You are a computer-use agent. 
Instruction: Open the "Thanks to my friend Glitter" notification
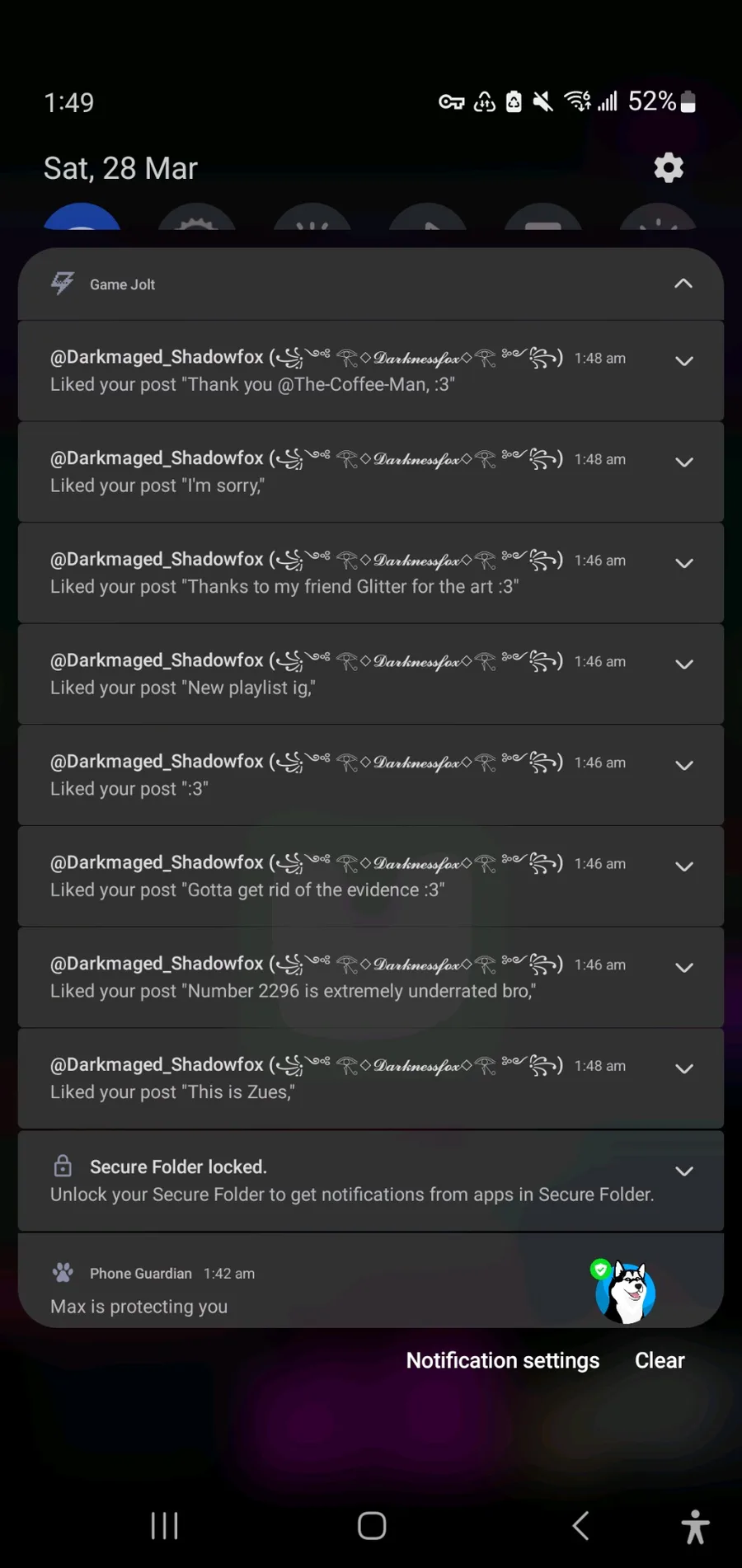(330, 573)
